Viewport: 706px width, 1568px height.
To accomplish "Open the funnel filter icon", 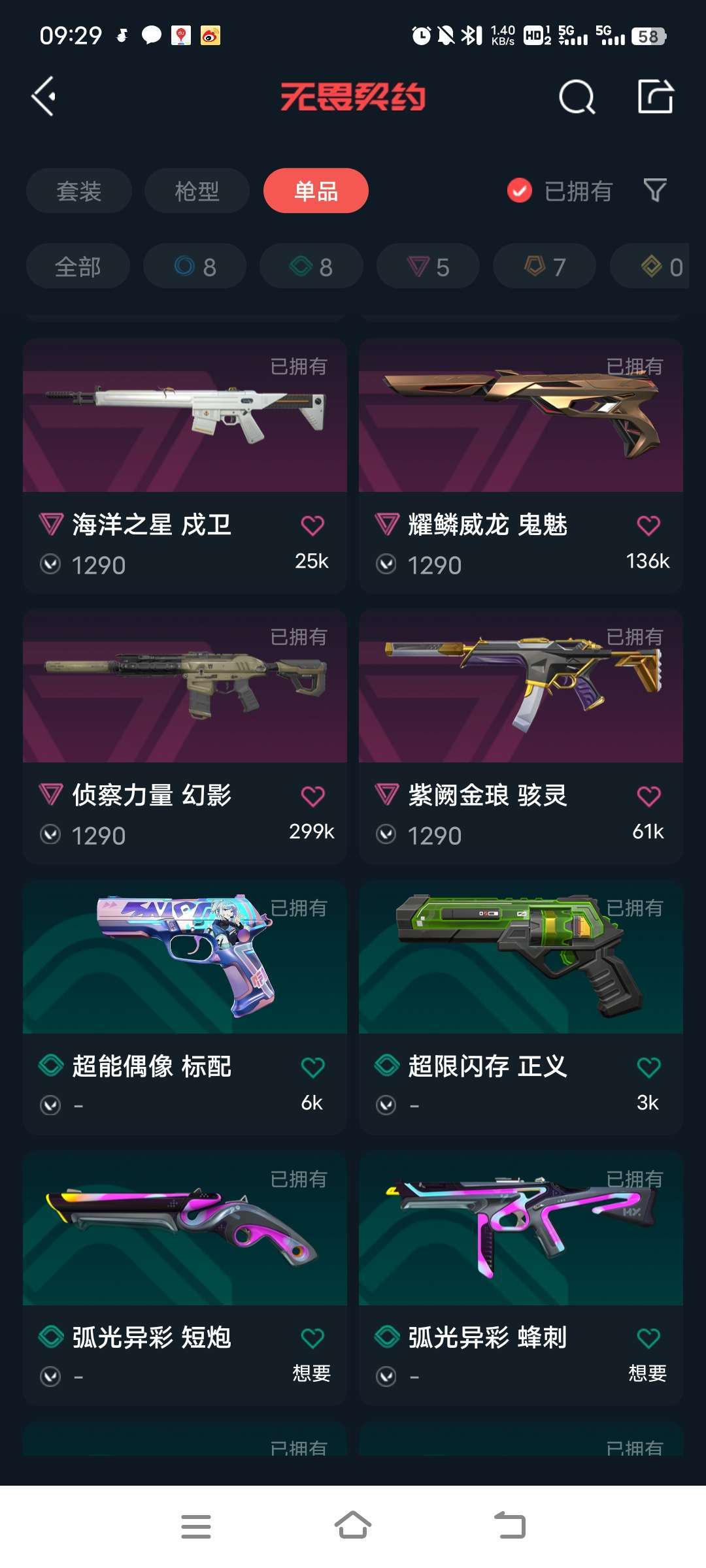I will (654, 191).
